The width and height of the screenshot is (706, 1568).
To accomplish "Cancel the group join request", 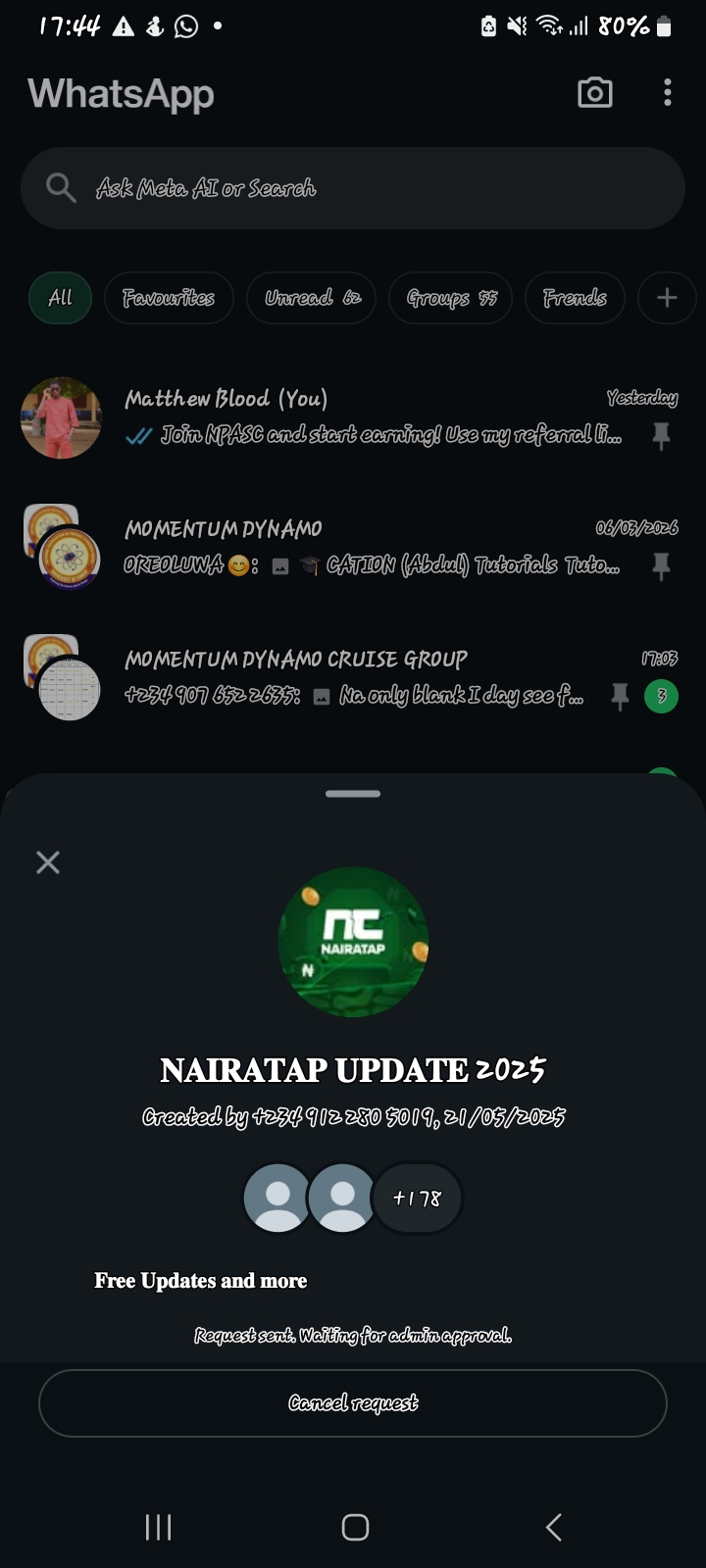I will 353,1403.
